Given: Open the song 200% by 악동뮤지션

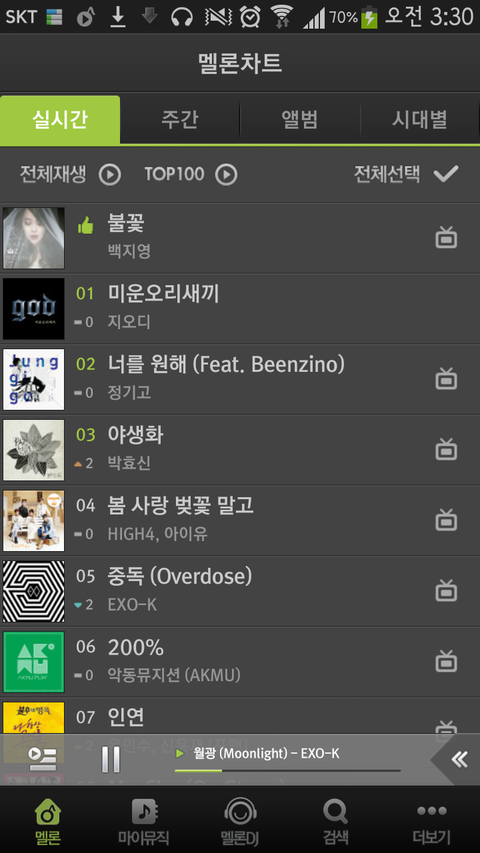Looking at the screenshot, I should (240, 662).
